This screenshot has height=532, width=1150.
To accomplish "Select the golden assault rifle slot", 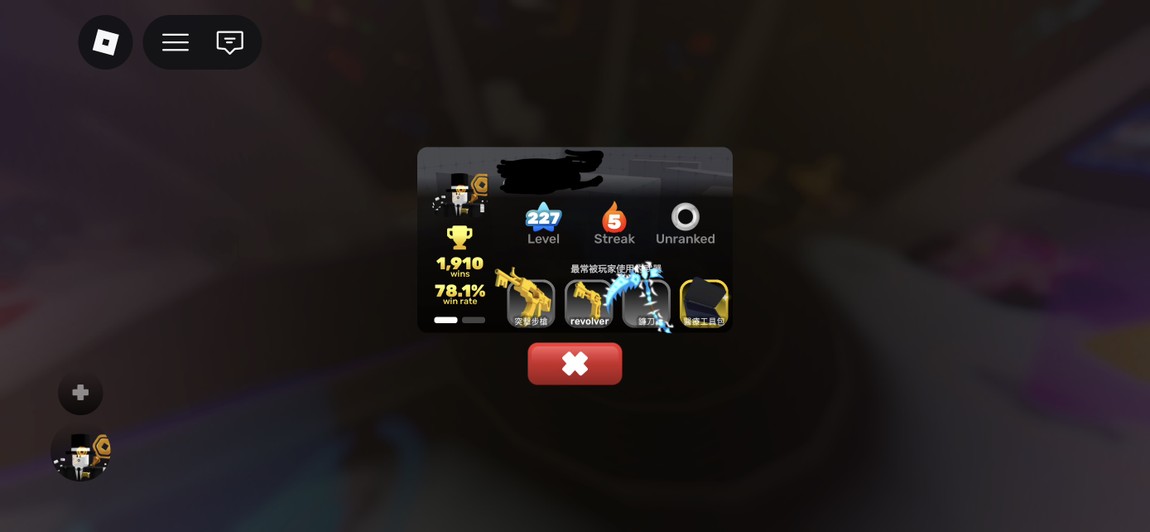I will click(x=531, y=303).
